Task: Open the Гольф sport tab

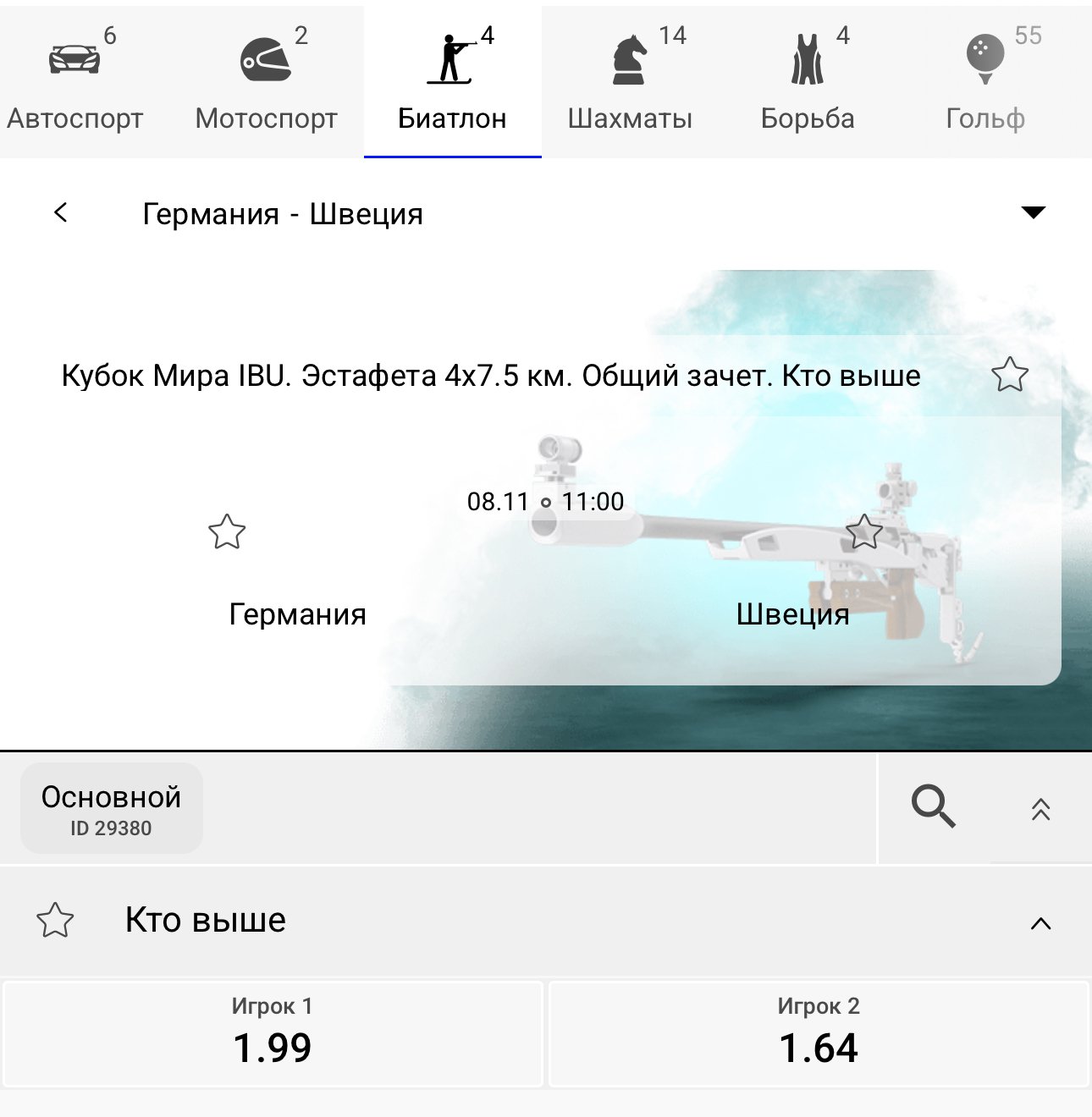Action: click(985, 82)
